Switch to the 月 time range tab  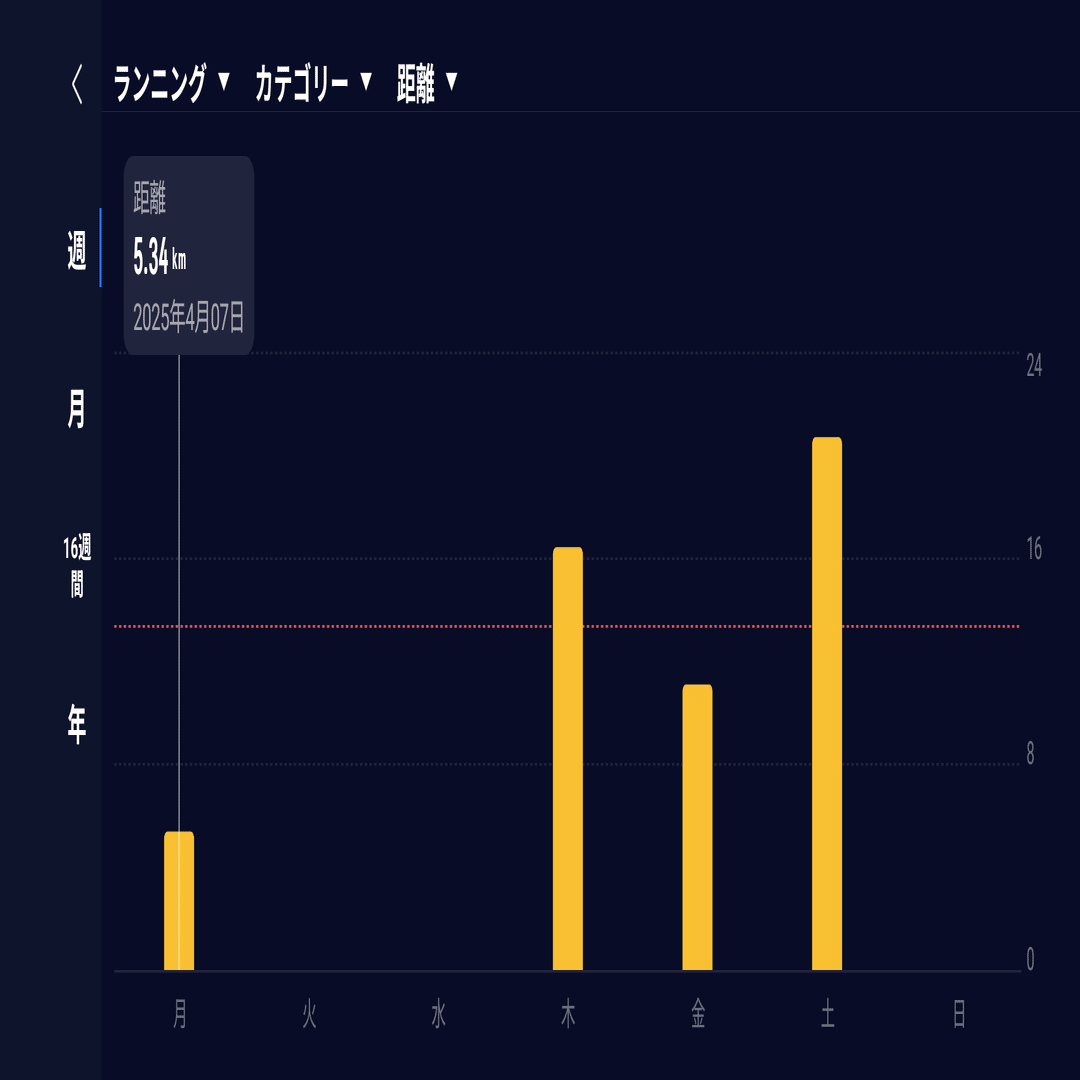pos(77,410)
